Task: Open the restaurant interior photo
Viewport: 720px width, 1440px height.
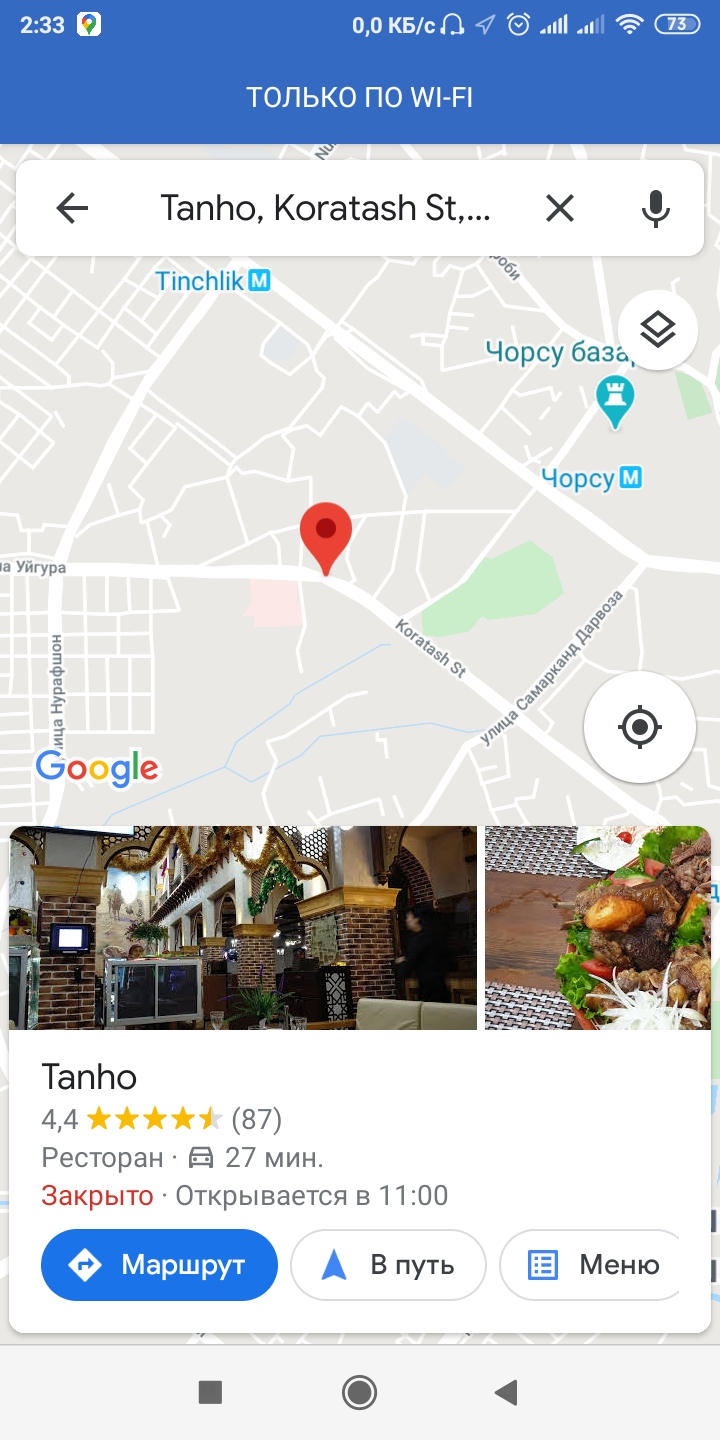Action: pos(243,927)
